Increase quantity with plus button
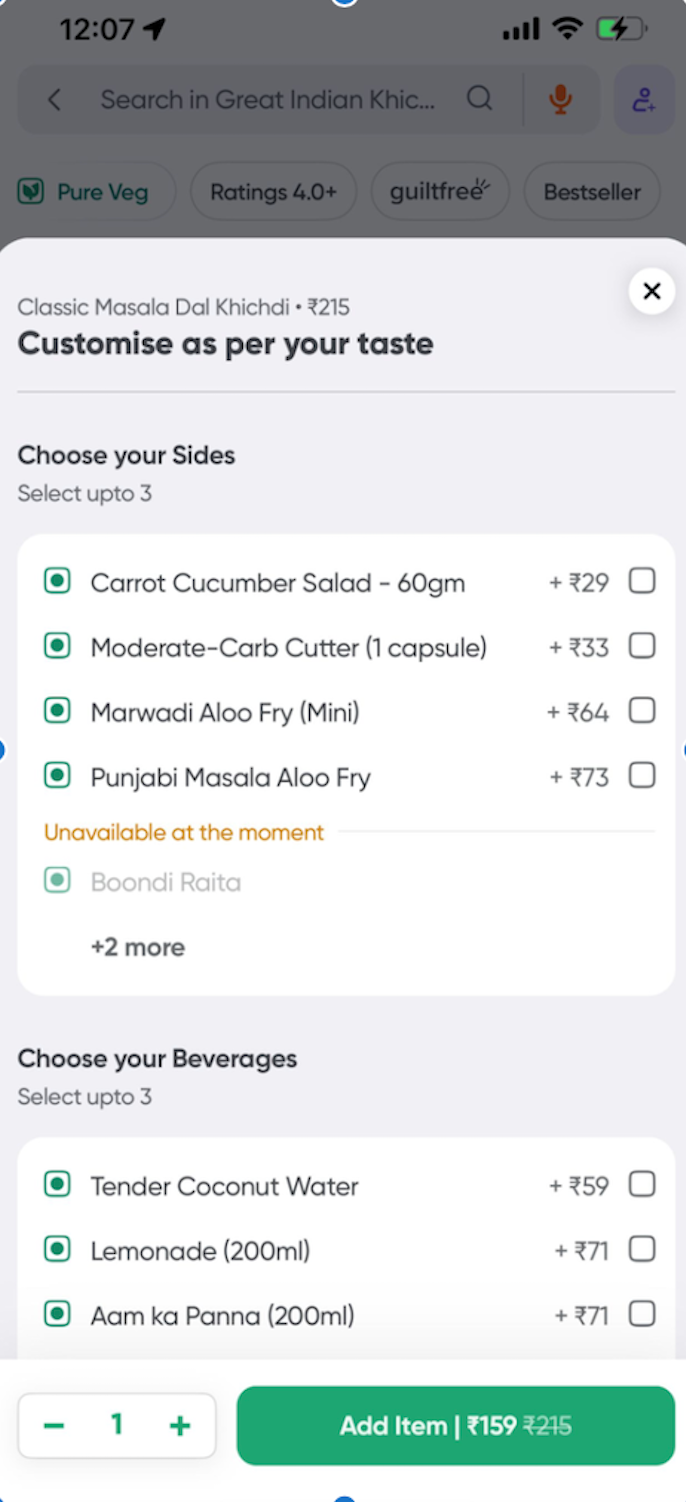Screen dimensions: 686x1502 coord(180,1425)
